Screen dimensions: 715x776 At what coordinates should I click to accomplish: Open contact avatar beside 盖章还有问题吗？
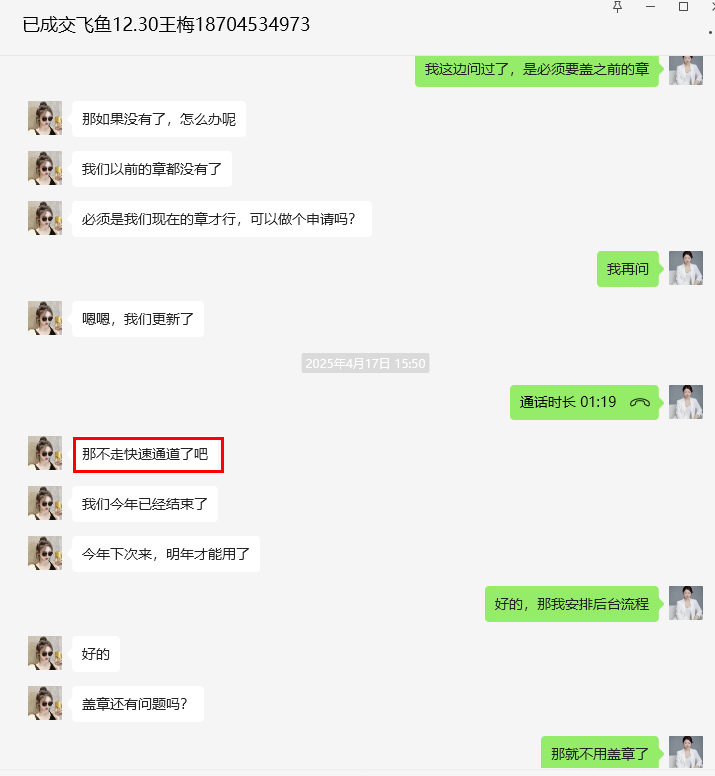[45, 703]
